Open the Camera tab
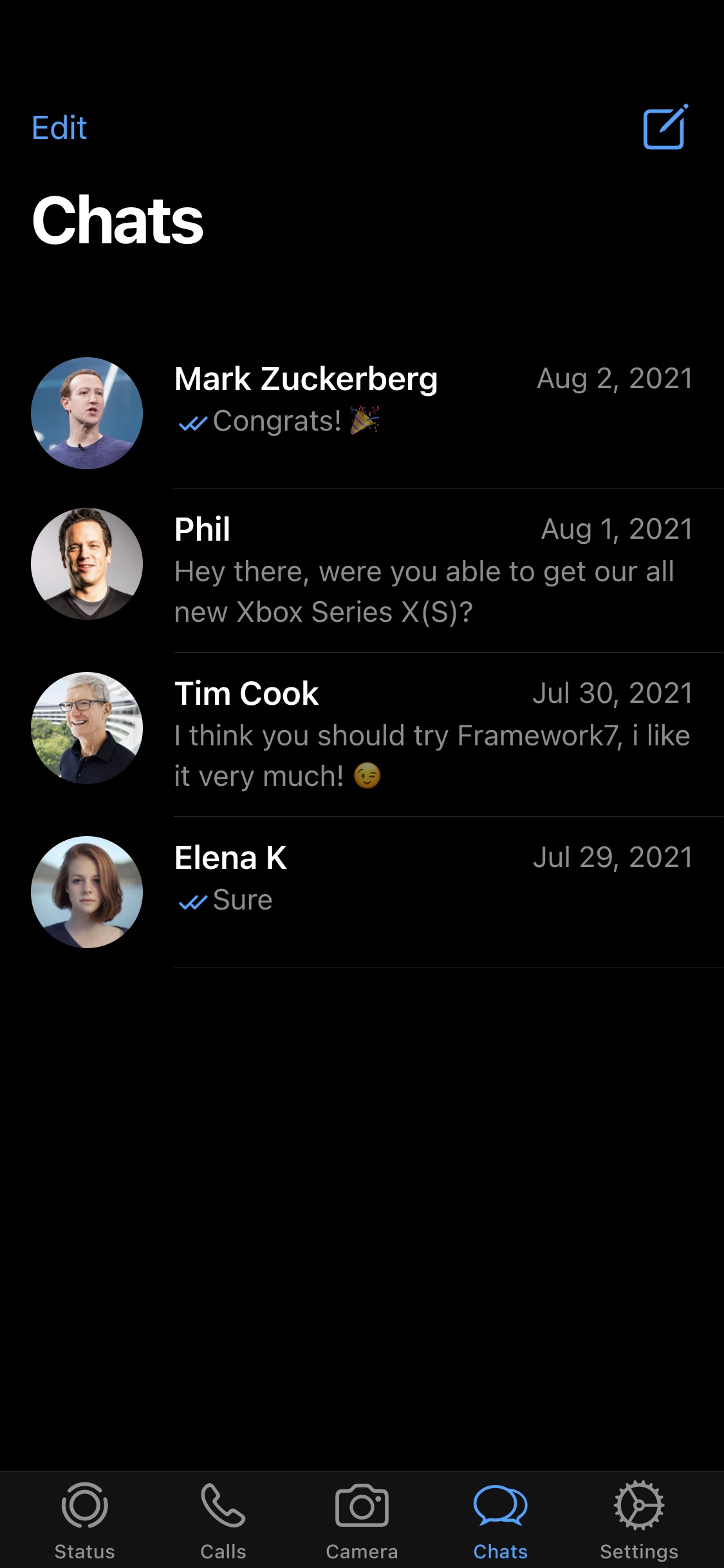This screenshot has width=724, height=1568. (x=362, y=1519)
